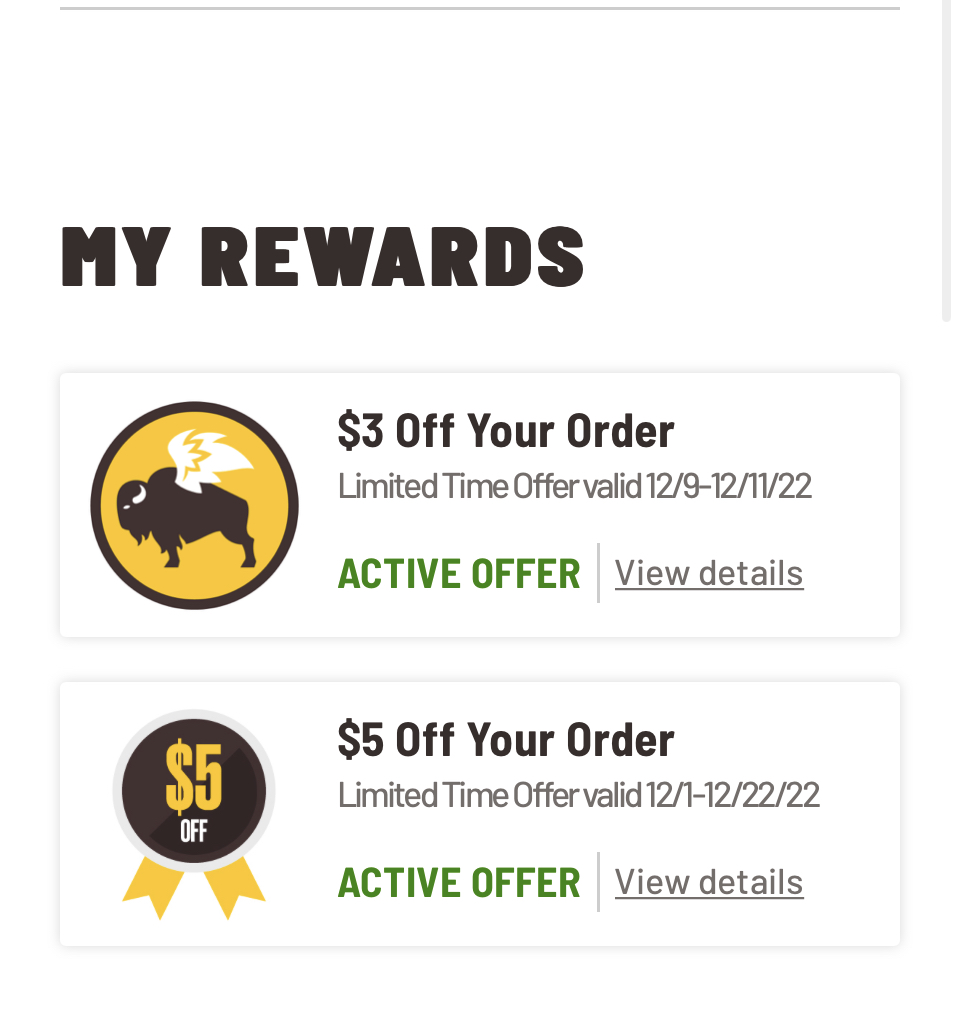
Task: Open the $3 Off Your Order reward card
Action: coord(506,431)
